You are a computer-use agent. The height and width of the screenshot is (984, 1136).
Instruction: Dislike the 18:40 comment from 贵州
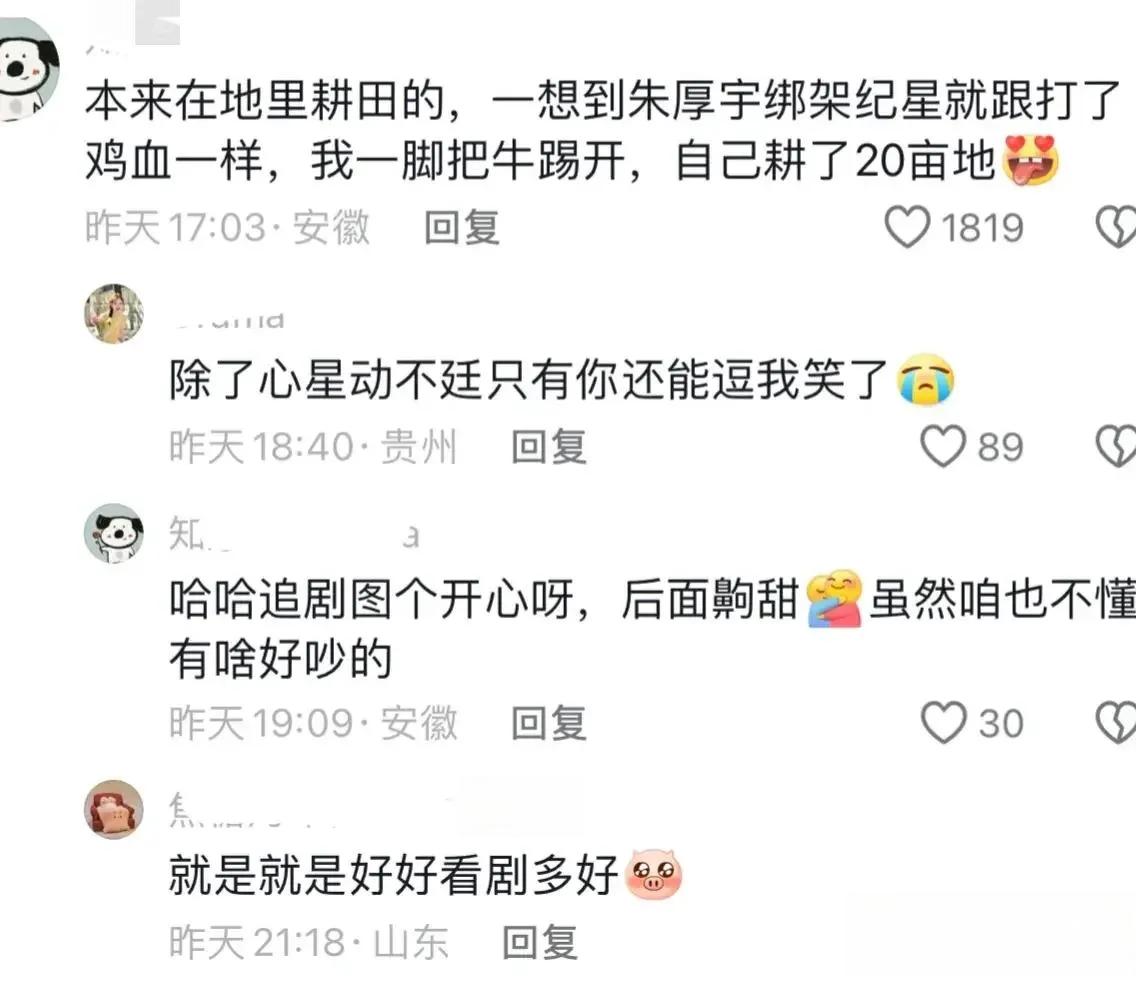tap(1118, 447)
